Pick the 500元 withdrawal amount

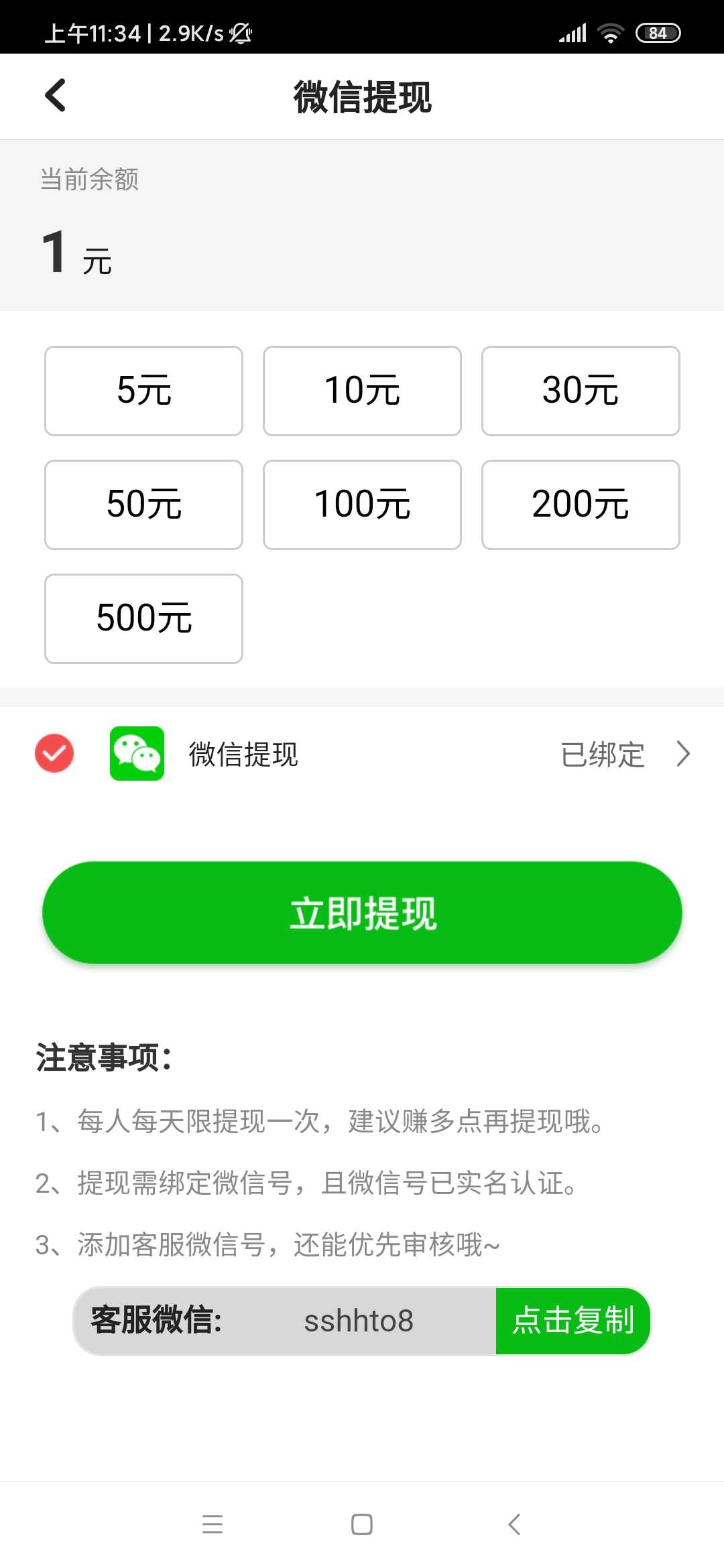[143, 618]
